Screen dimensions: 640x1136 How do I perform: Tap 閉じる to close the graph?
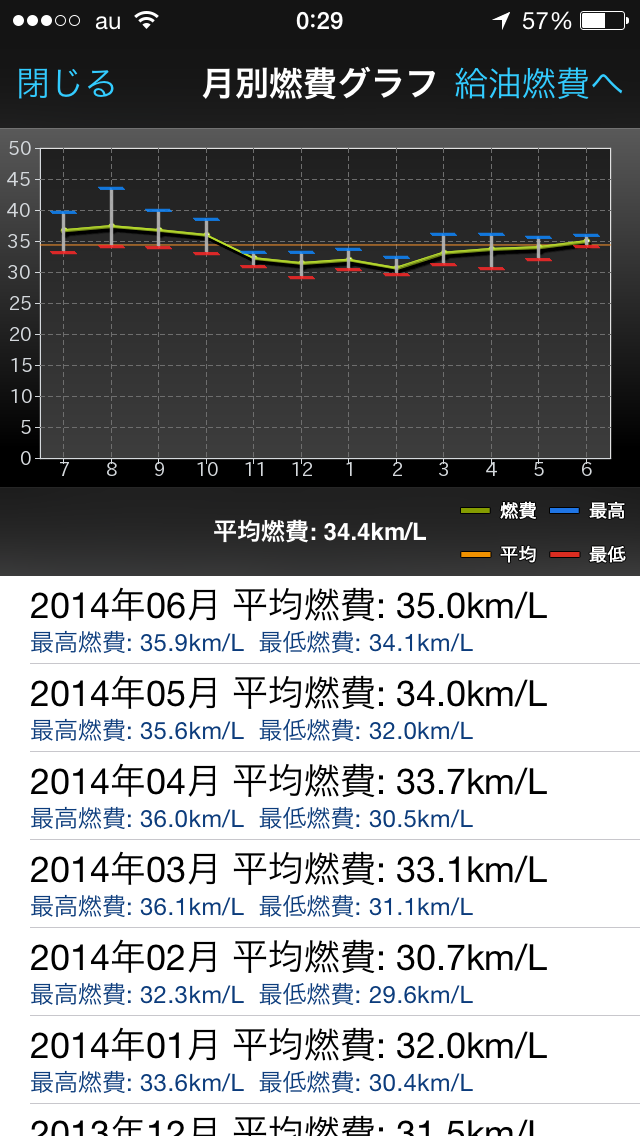click(x=66, y=84)
